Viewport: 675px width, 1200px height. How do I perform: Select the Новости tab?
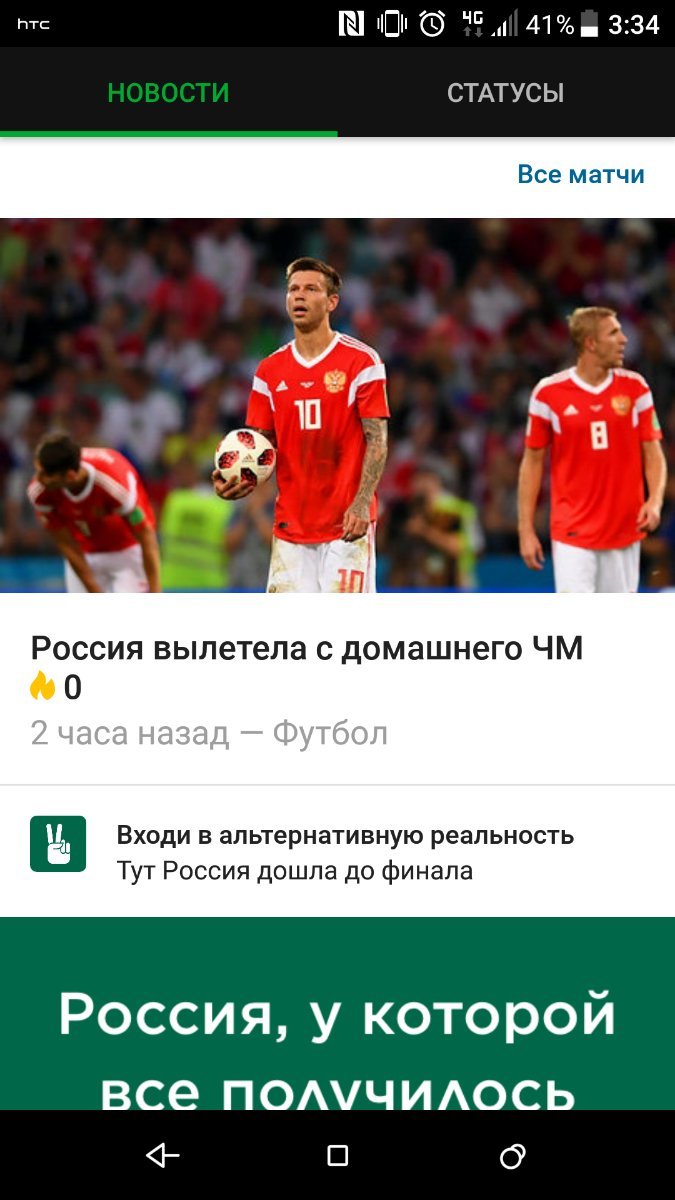click(x=168, y=93)
